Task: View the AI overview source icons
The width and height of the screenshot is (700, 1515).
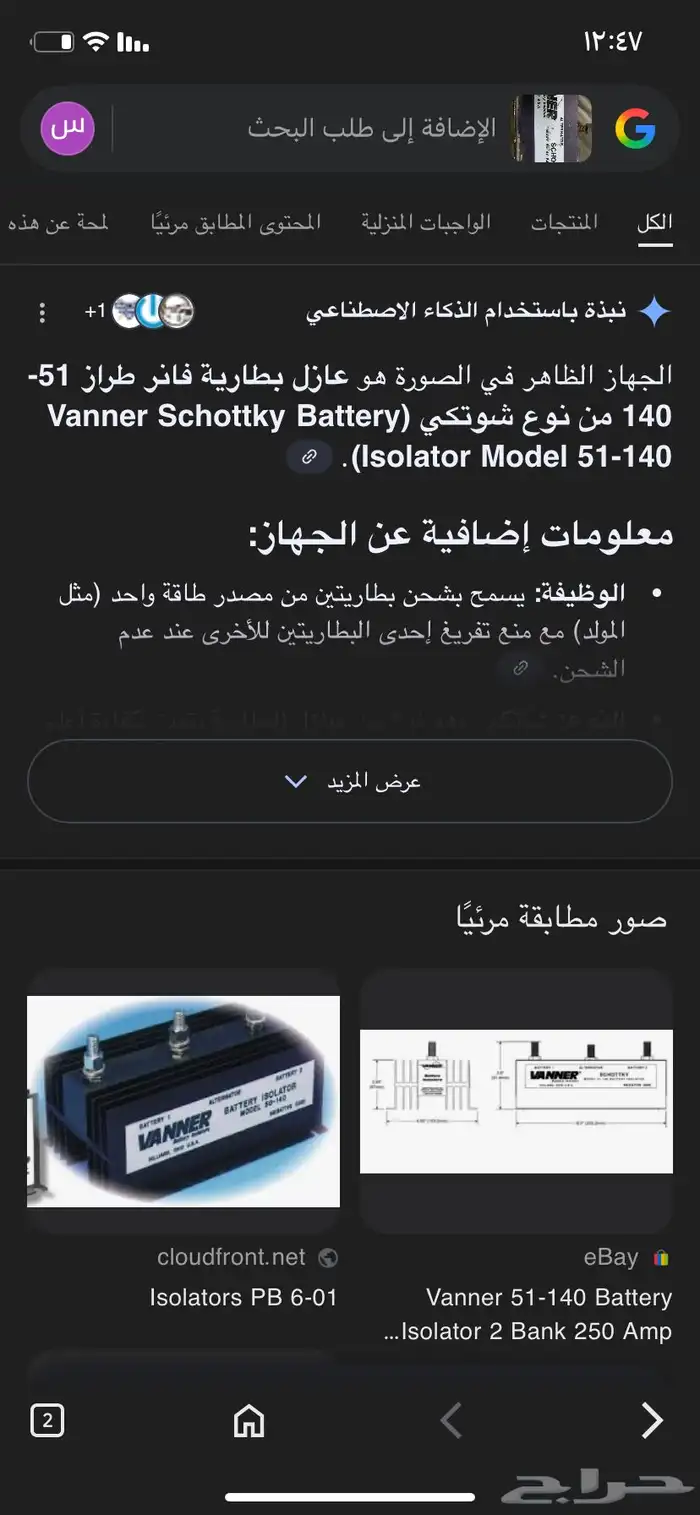Action: click(152, 312)
